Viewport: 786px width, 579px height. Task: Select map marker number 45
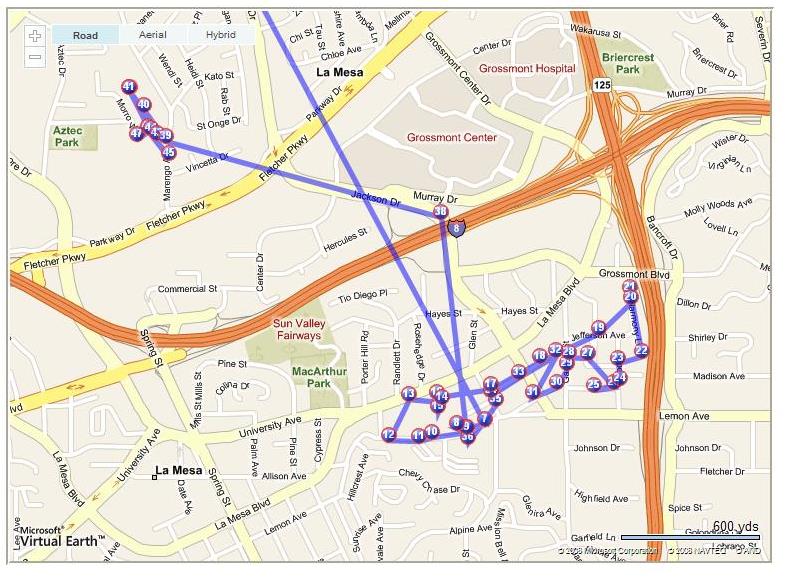pos(169,153)
